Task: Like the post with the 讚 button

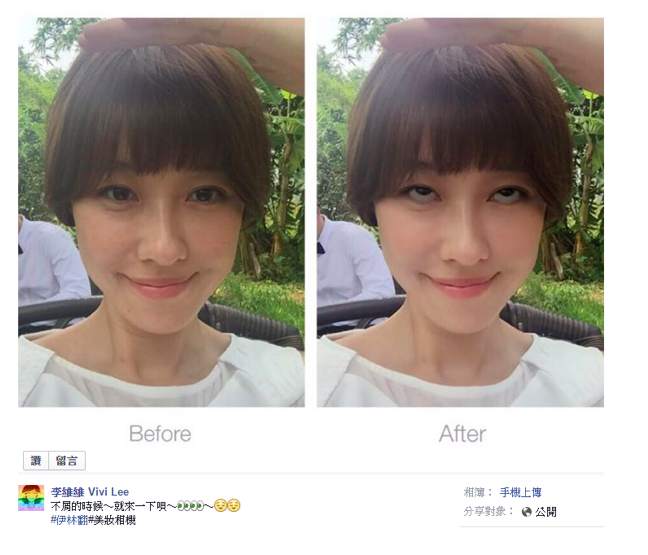Action: tap(36, 461)
